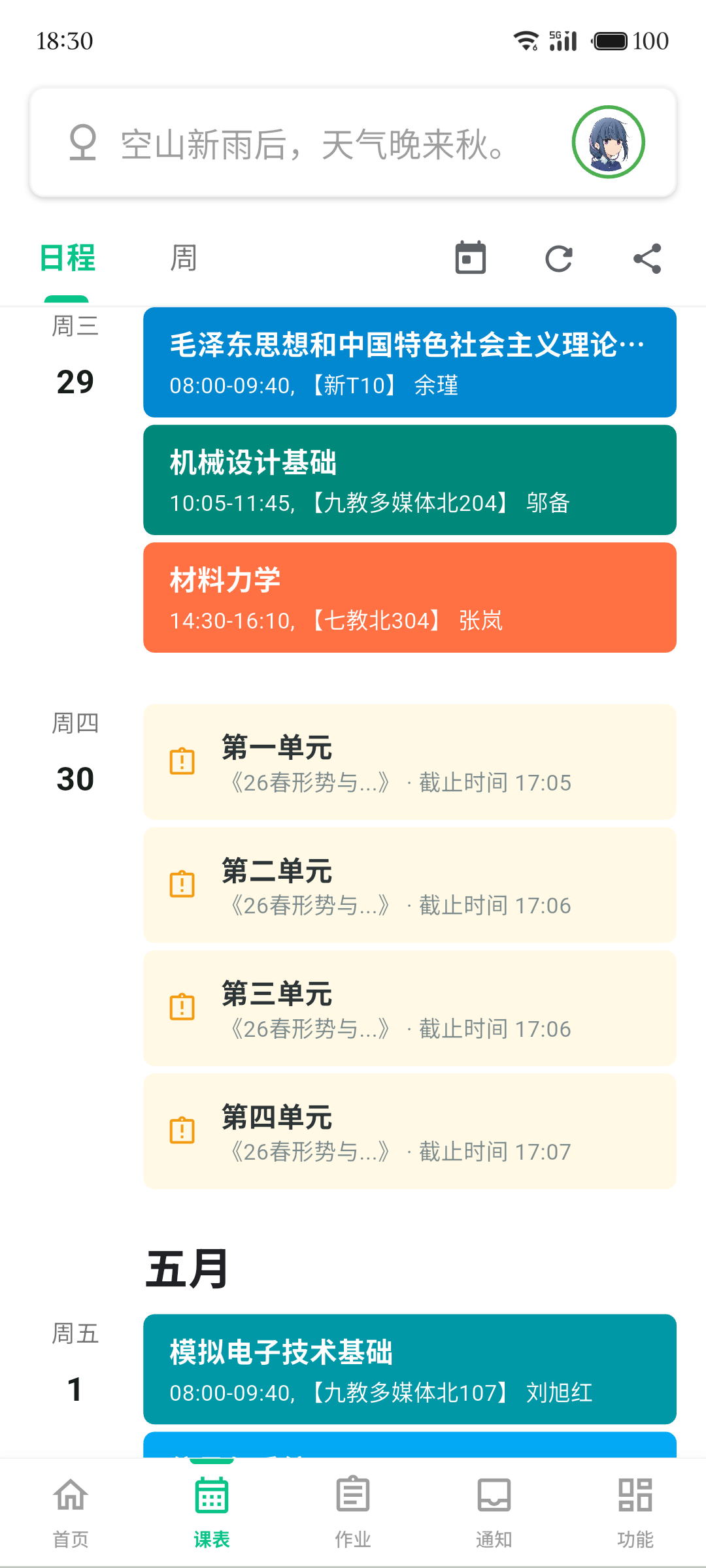
Task: Select the 日程 agenda tab
Action: click(66, 257)
